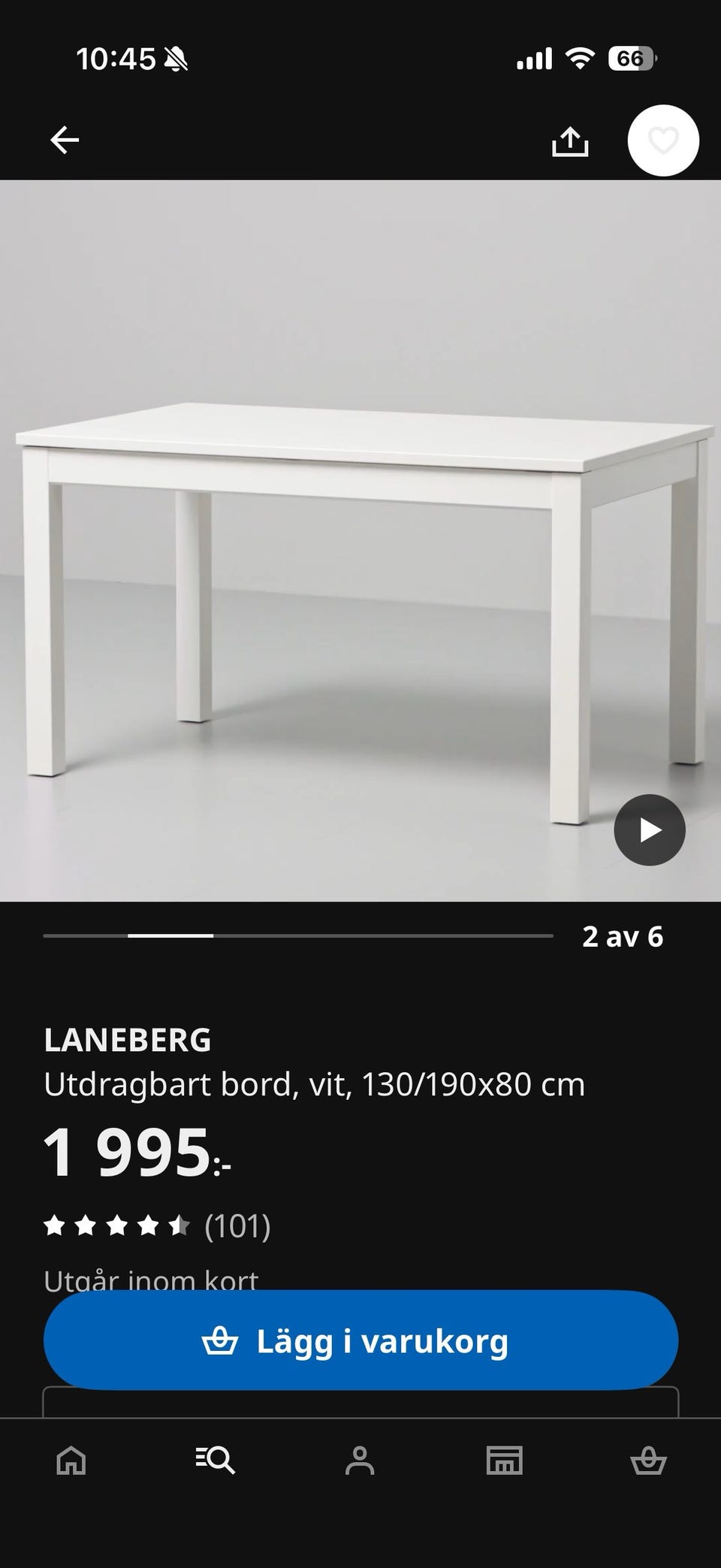This screenshot has width=721, height=1568.
Task: Open the store locator icon
Action: (505, 1461)
